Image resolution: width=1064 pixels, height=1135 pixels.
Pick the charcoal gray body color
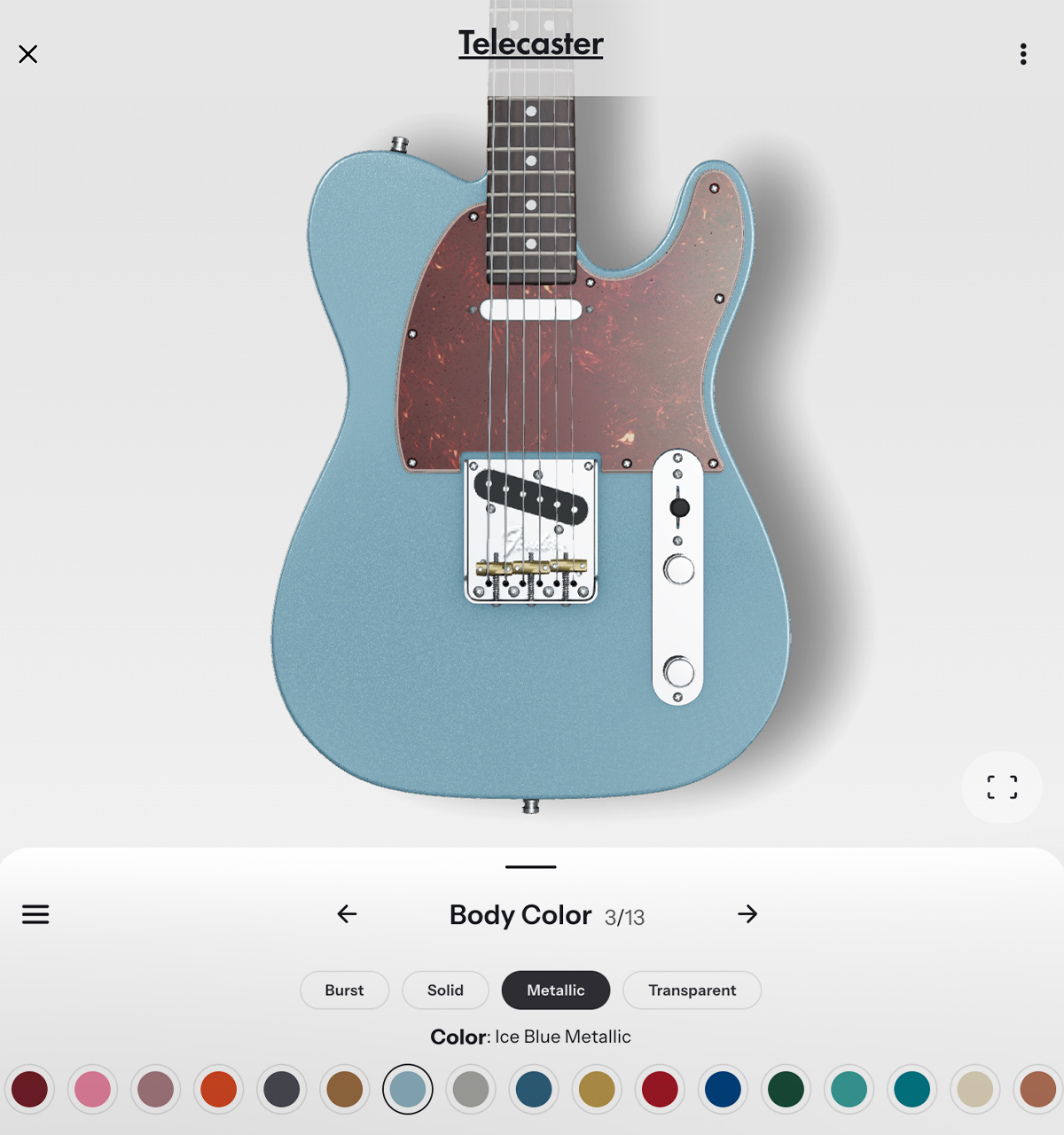coord(282,1089)
